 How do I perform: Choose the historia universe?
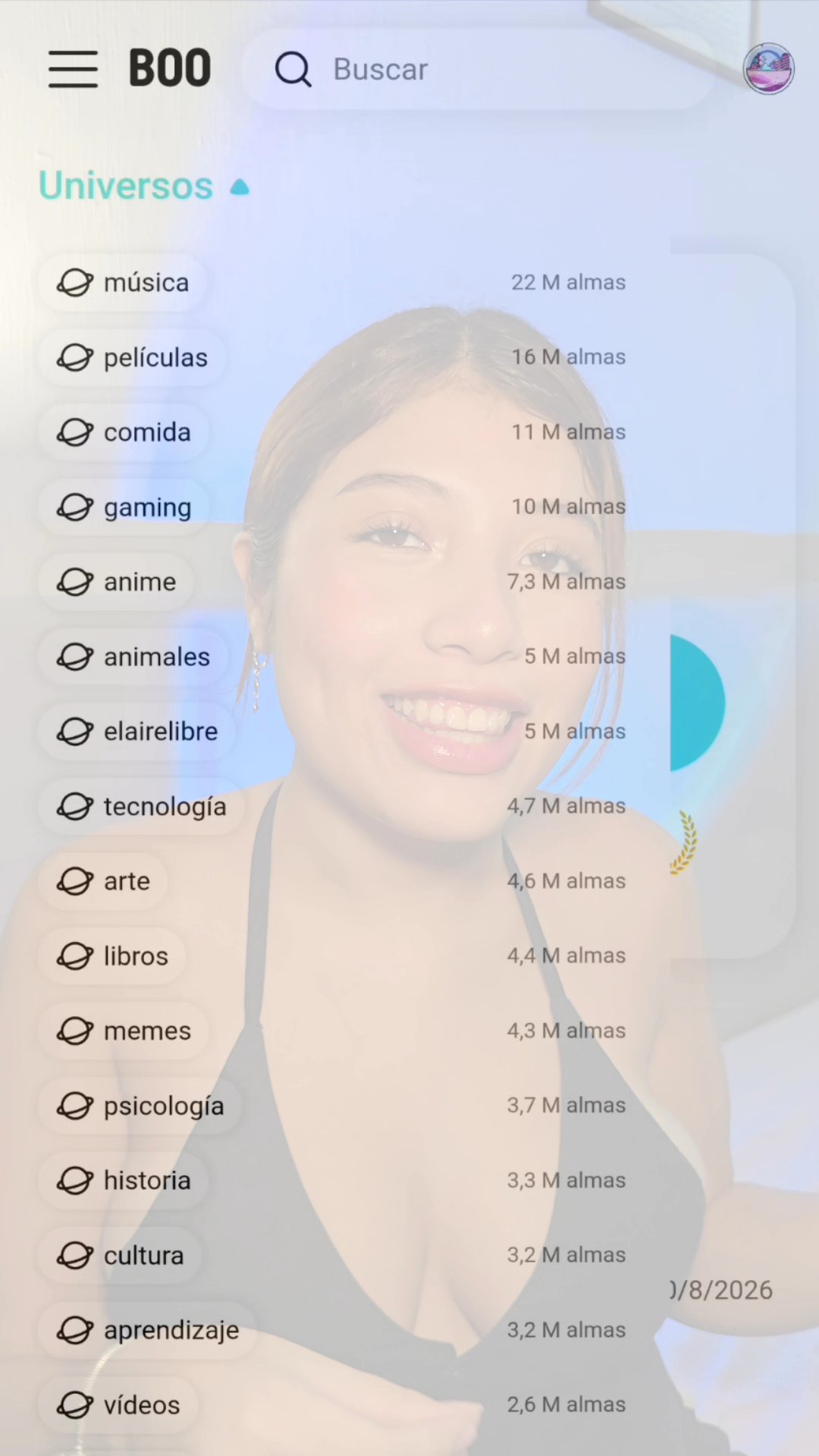click(x=124, y=1181)
